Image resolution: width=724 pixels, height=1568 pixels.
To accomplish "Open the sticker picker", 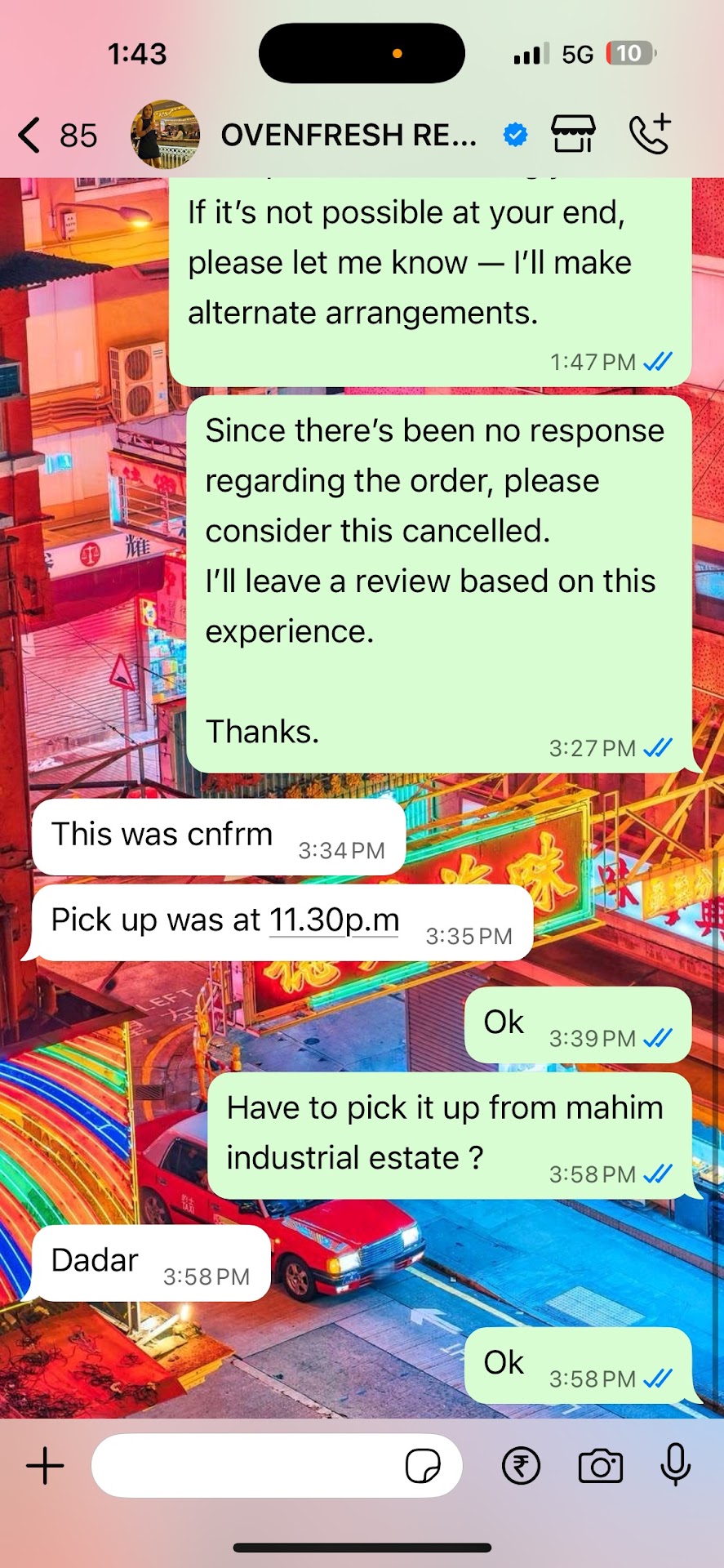I will click(423, 1466).
